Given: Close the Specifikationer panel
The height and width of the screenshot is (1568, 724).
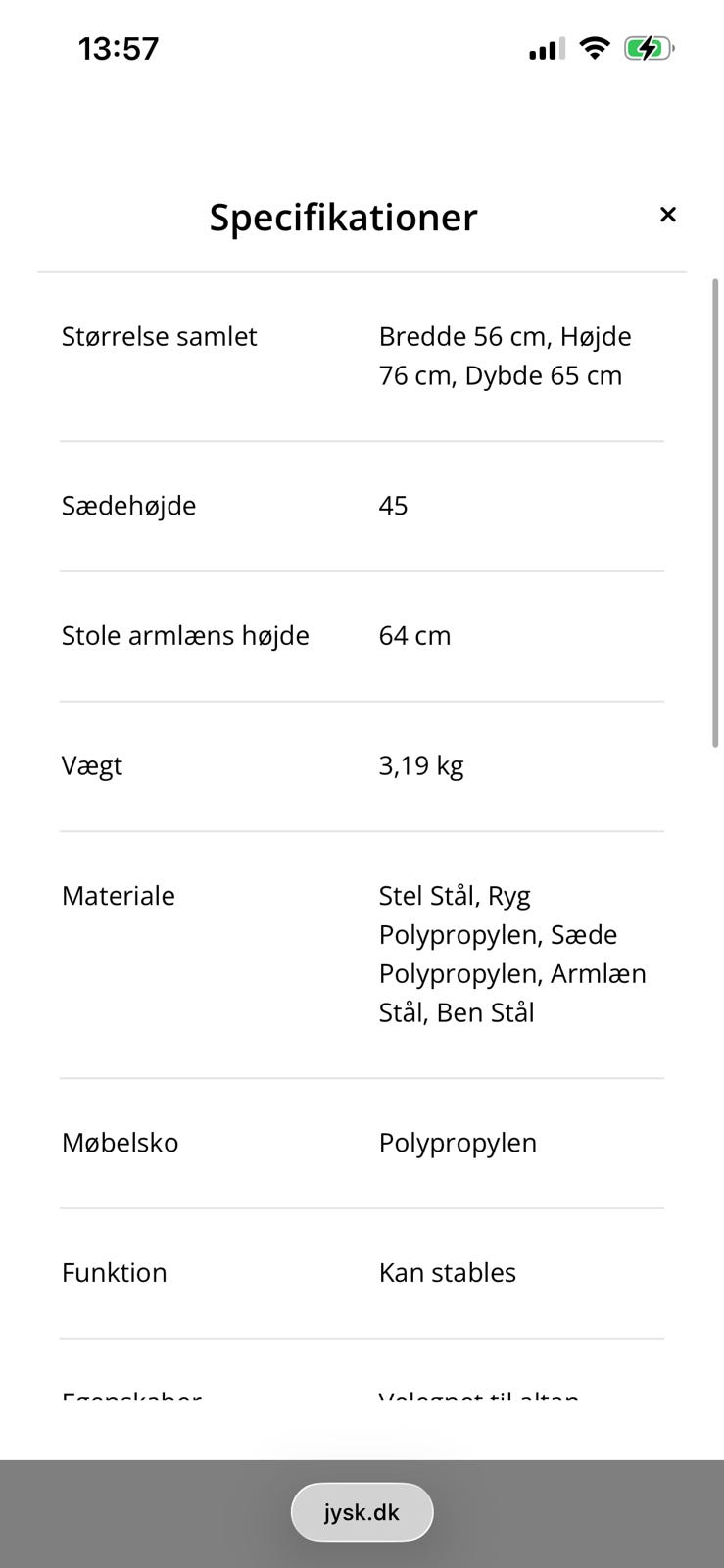Looking at the screenshot, I should pyautogui.click(x=668, y=215).
